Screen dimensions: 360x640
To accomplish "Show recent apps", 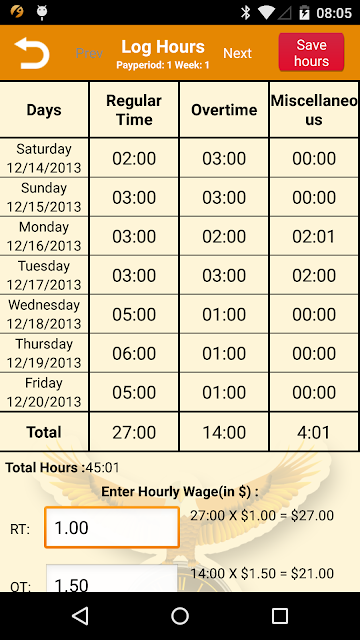I will click(280, 616).
